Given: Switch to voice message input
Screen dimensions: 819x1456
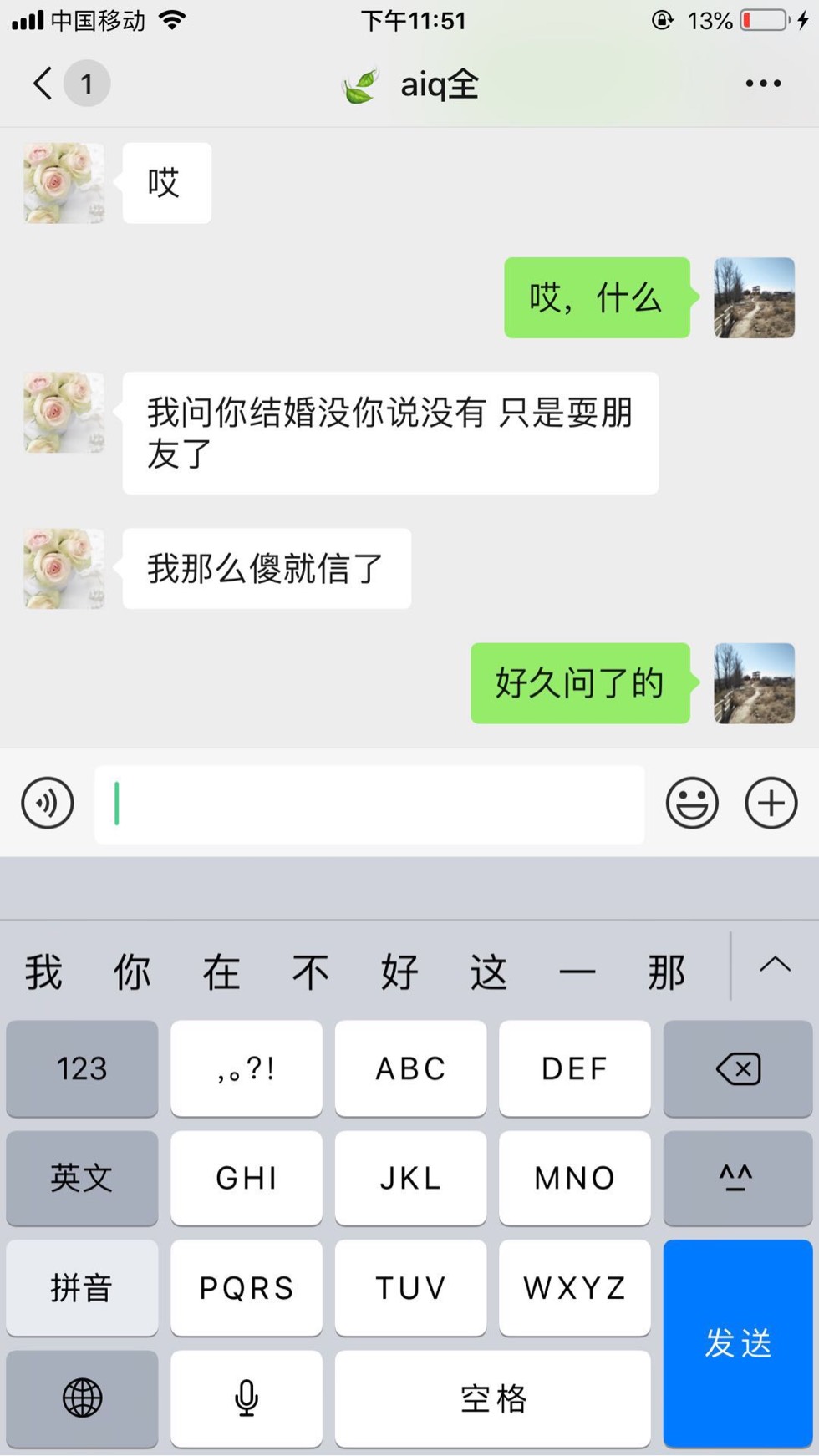Looking at the screenshot, I should 48,803.
